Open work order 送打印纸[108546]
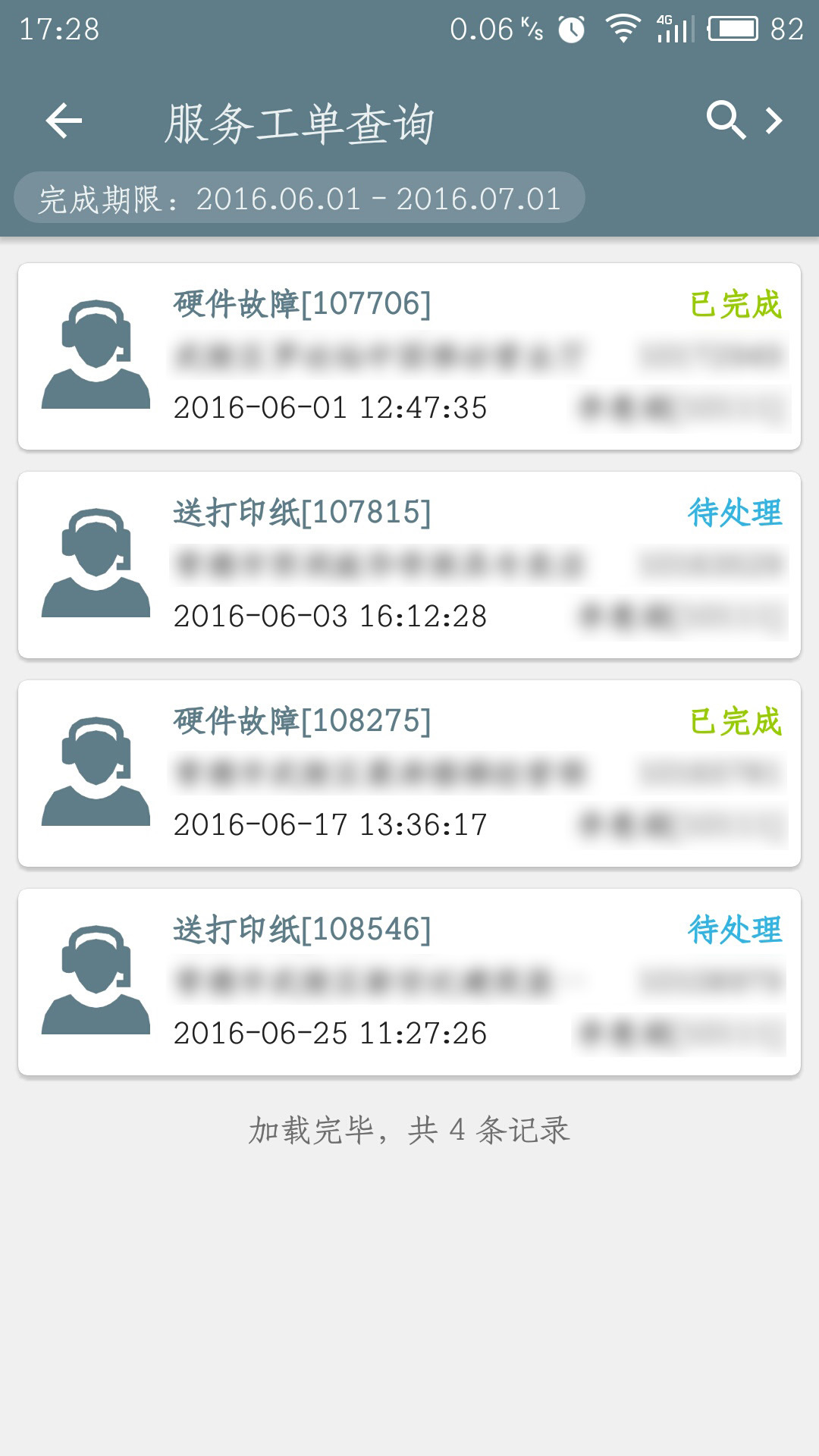The height and width of the screenshot is (1456, 819). click(409, 982)
